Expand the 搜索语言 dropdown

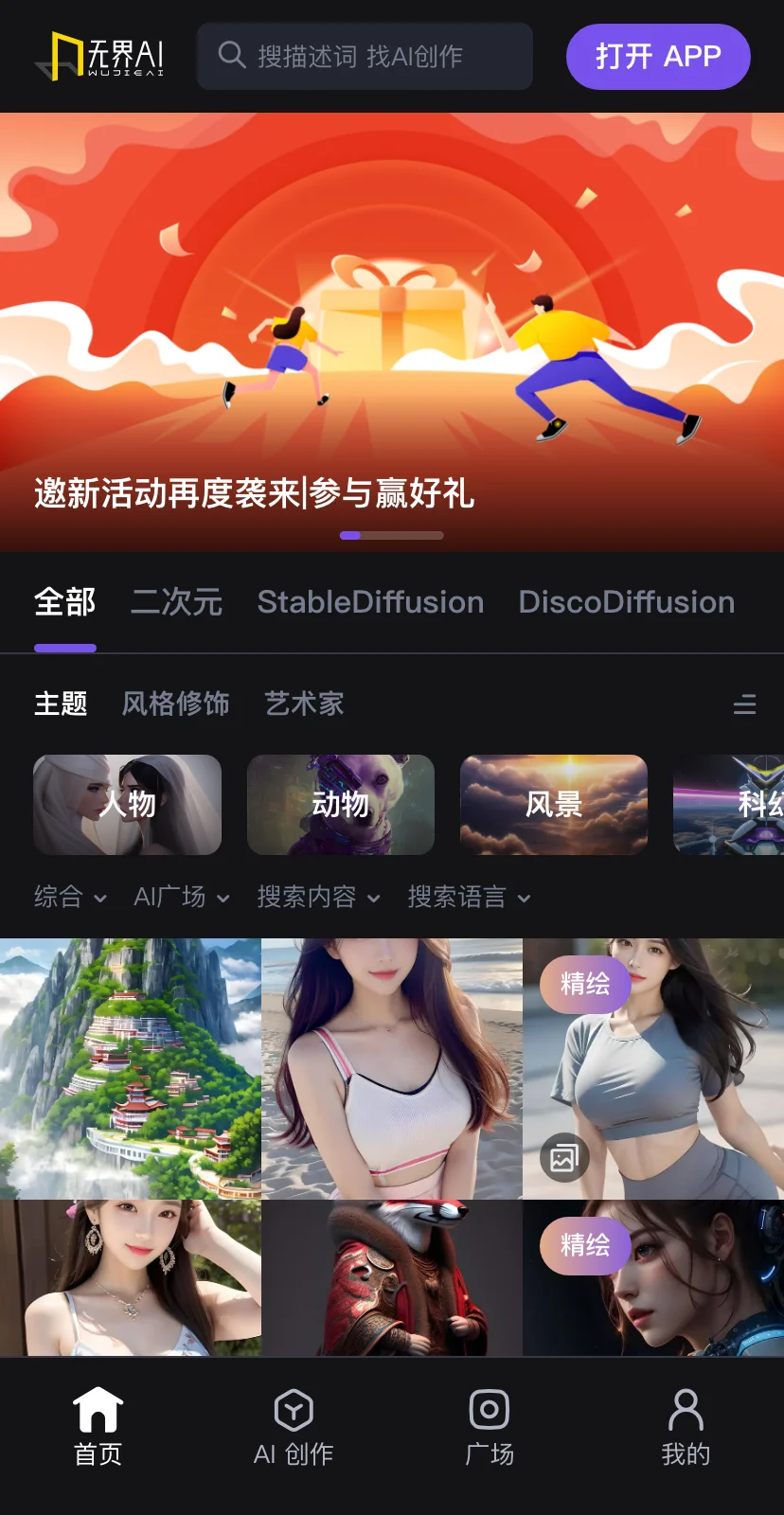pyautogui.click(x=469, y=897)
